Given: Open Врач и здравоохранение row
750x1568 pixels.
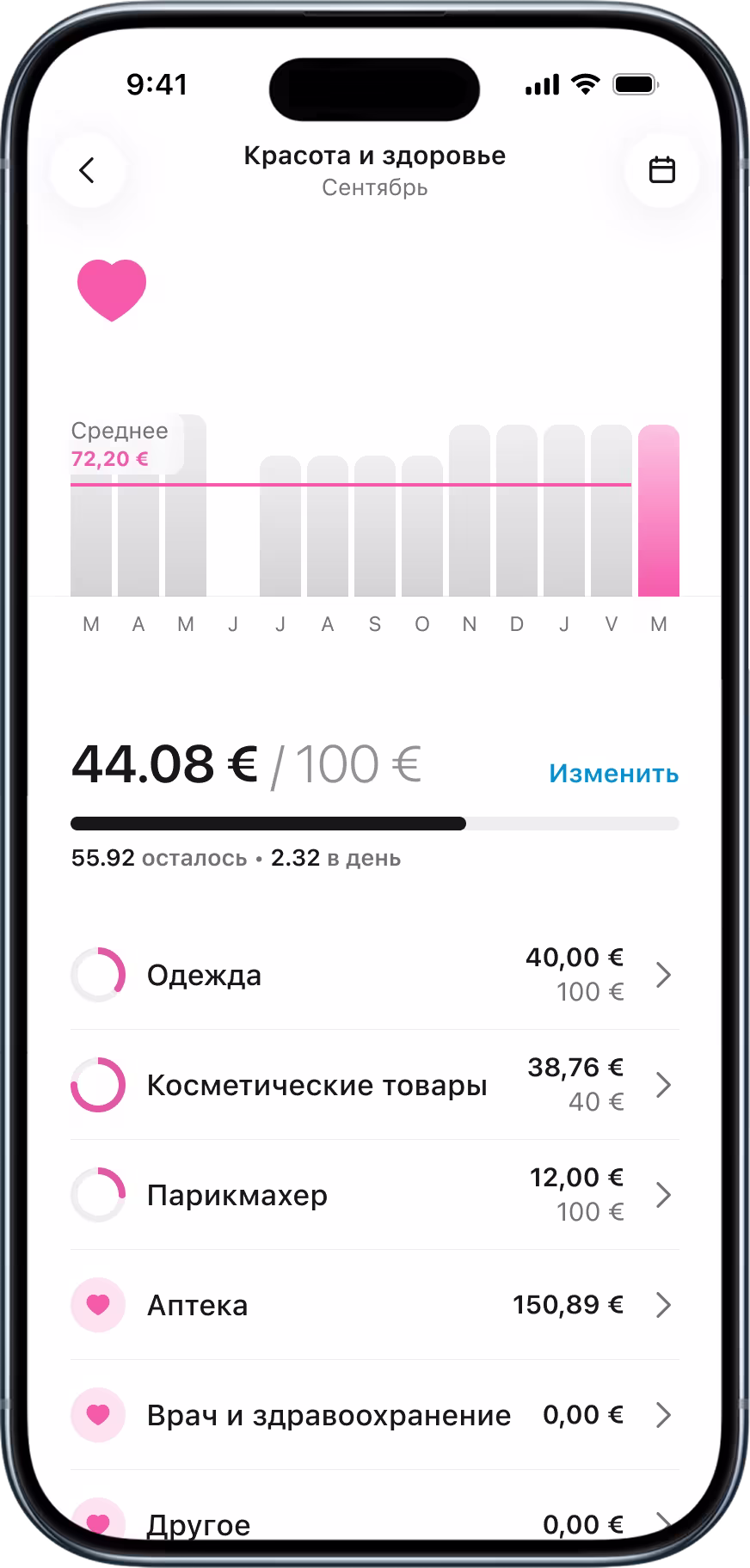Looking at the screenshot, I should click(x=375, y=1415).
